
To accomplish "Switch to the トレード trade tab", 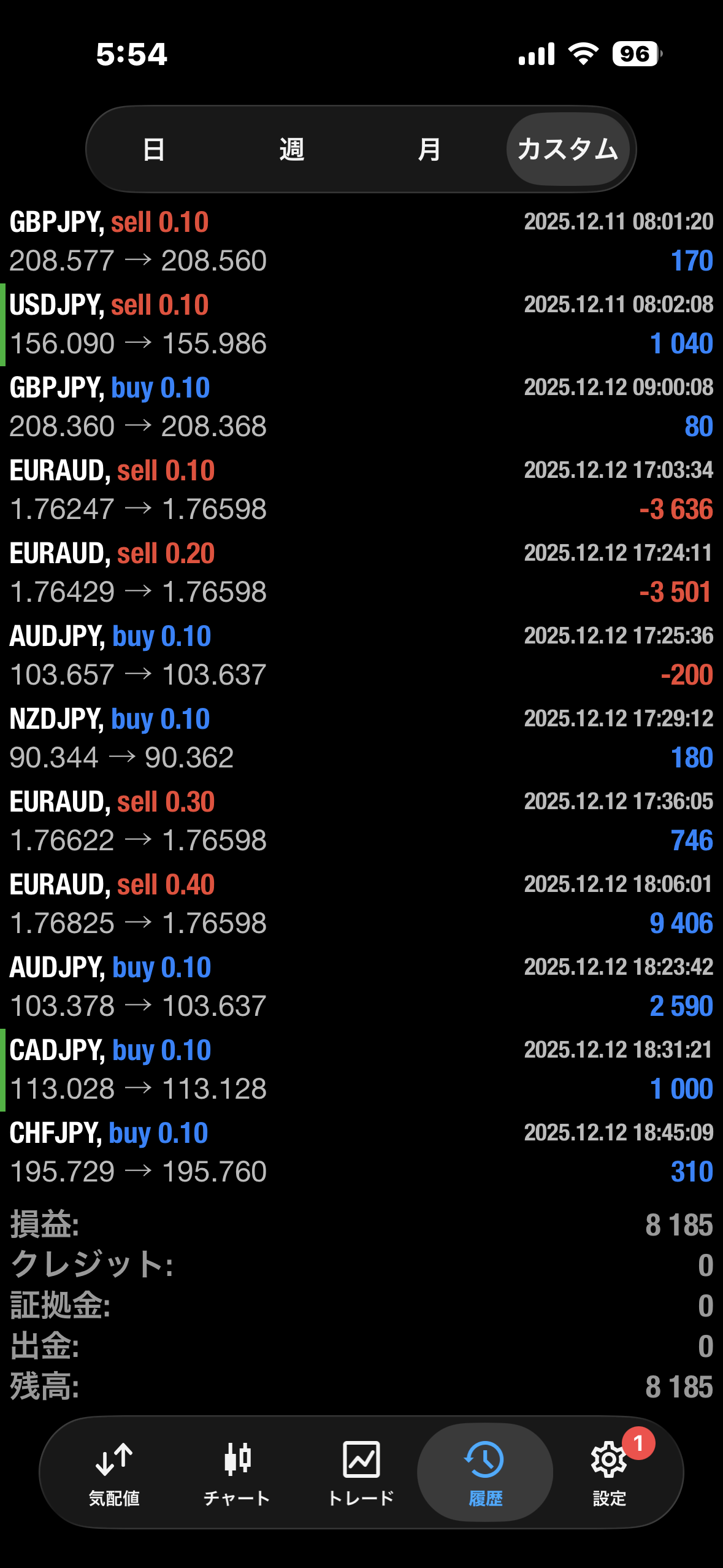I will (361, 1472).
